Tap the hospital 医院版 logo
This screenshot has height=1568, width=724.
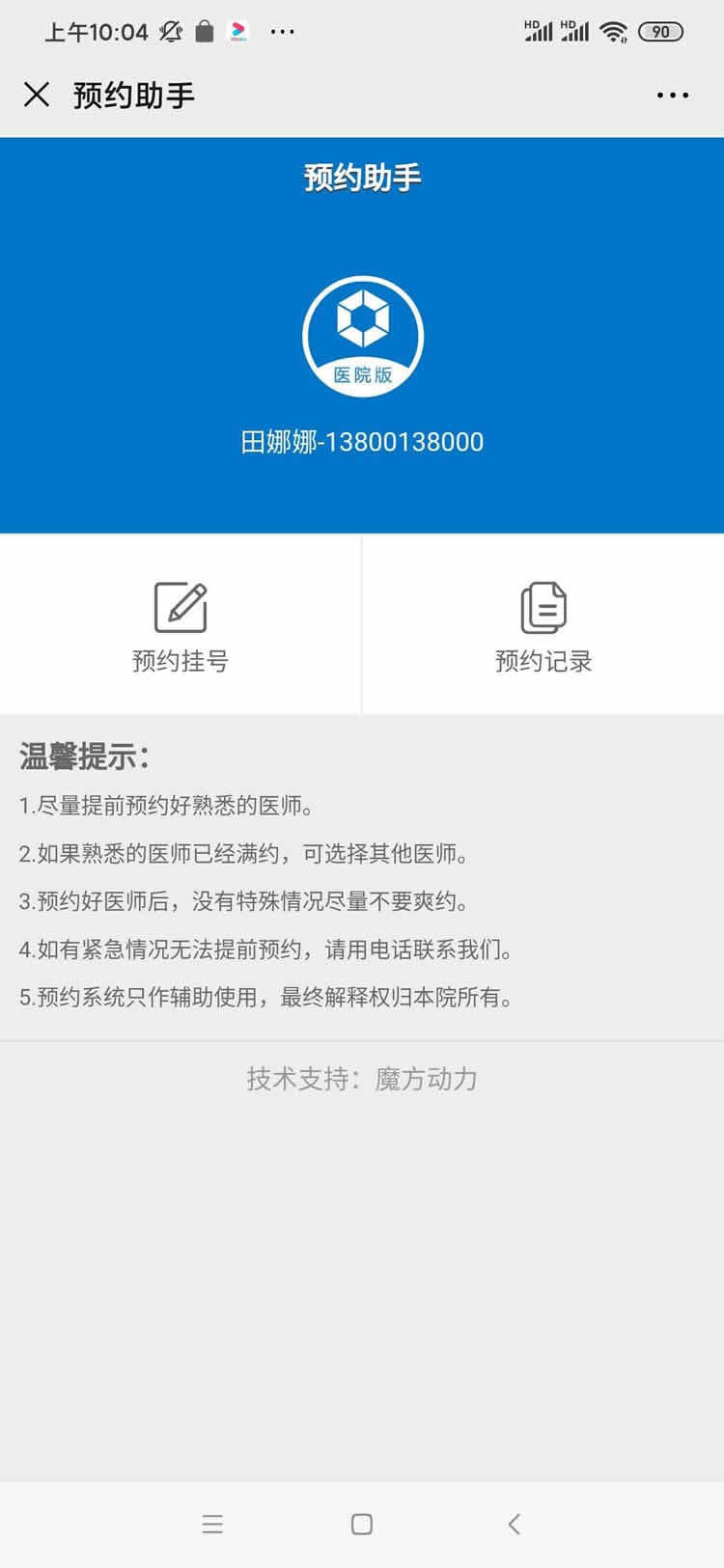(x=362, y=336)
